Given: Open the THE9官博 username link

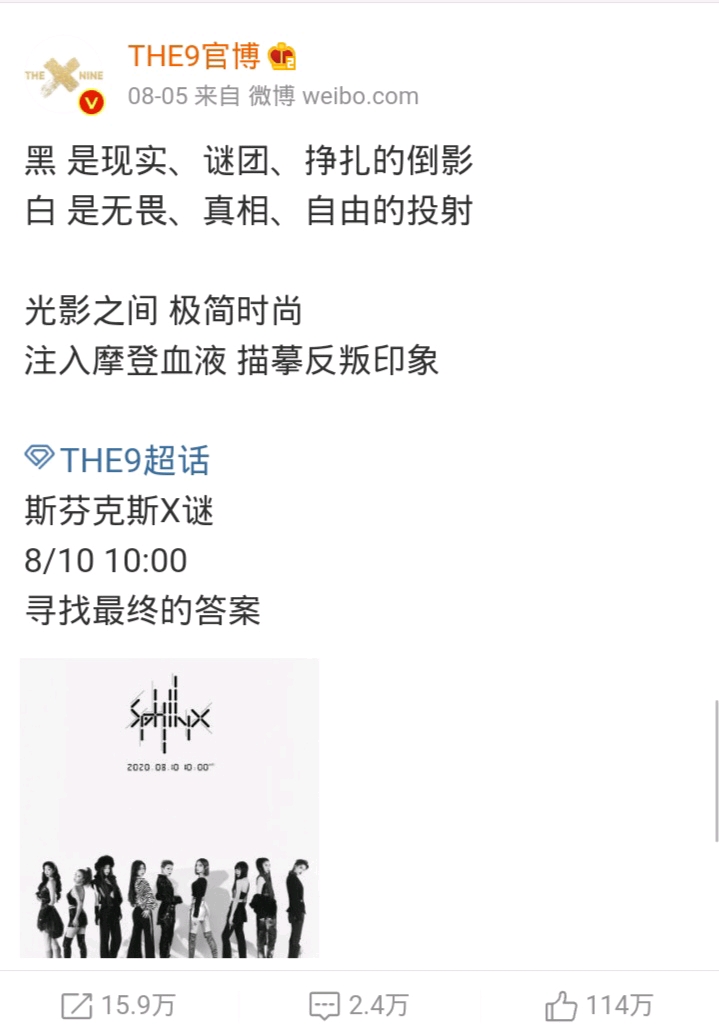Looking at the screenshot, I should pyautogui.click(x=194, y=57).
